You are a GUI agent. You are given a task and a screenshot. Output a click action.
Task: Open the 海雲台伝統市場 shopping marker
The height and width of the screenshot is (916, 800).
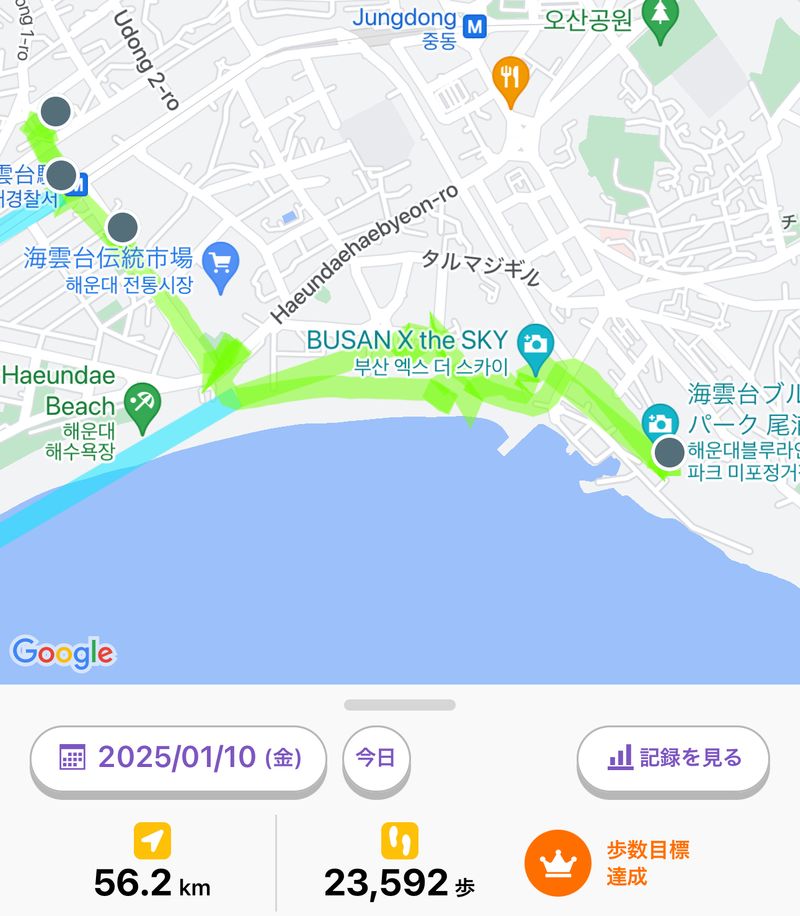pyautogui.click(x=220, y=263)
